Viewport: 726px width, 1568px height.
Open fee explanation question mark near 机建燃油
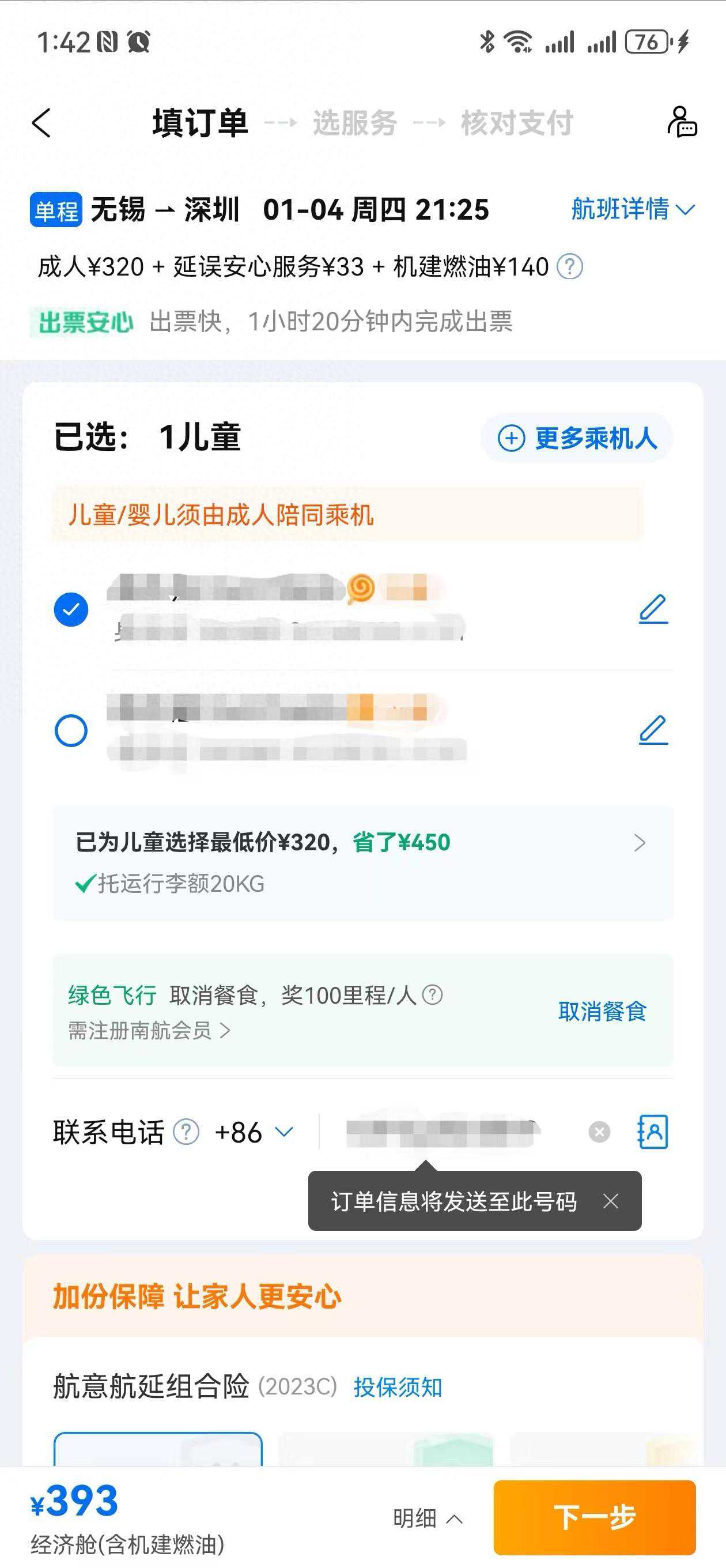570,266
